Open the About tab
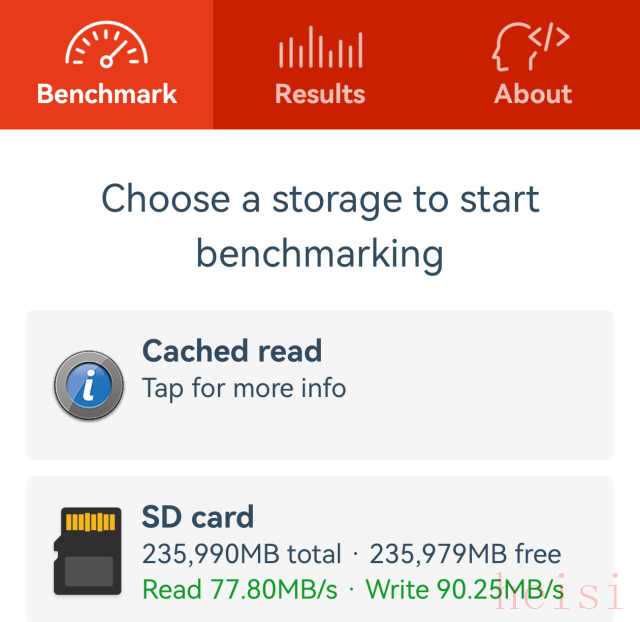Viewport: 640px width, 622px height. (x=532, y=65)
